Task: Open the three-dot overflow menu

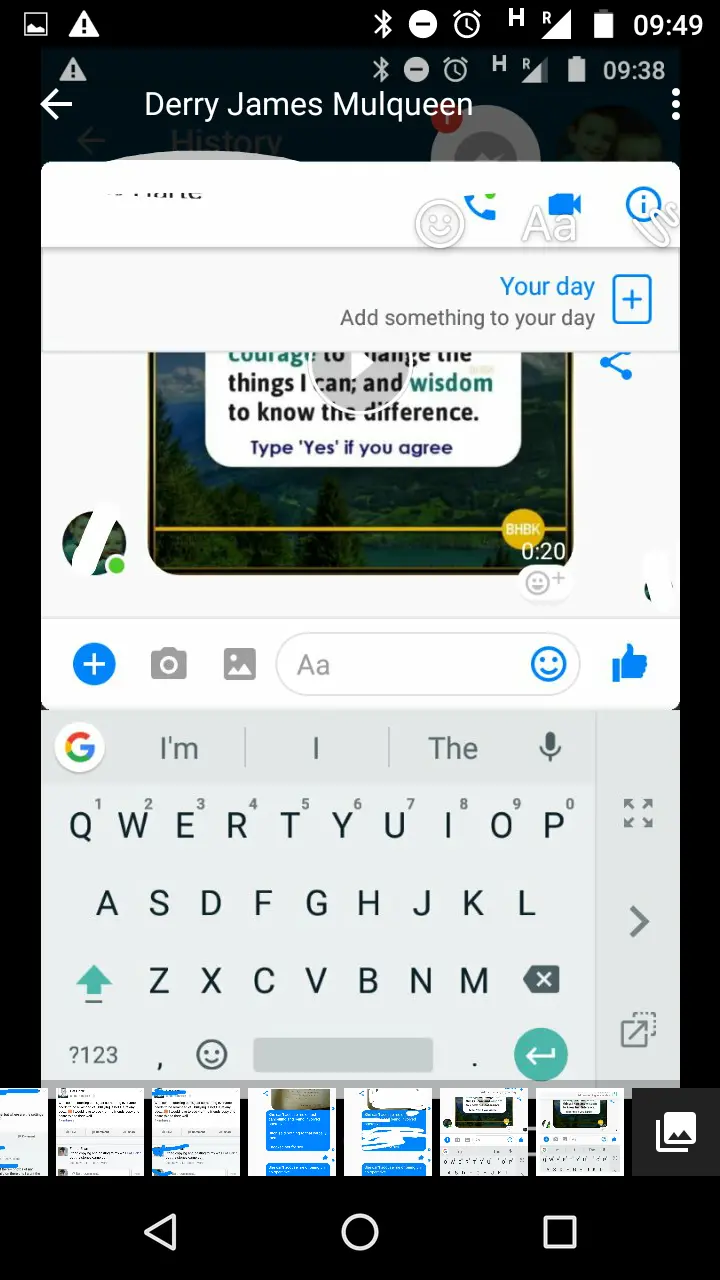Action: [677, 104]
